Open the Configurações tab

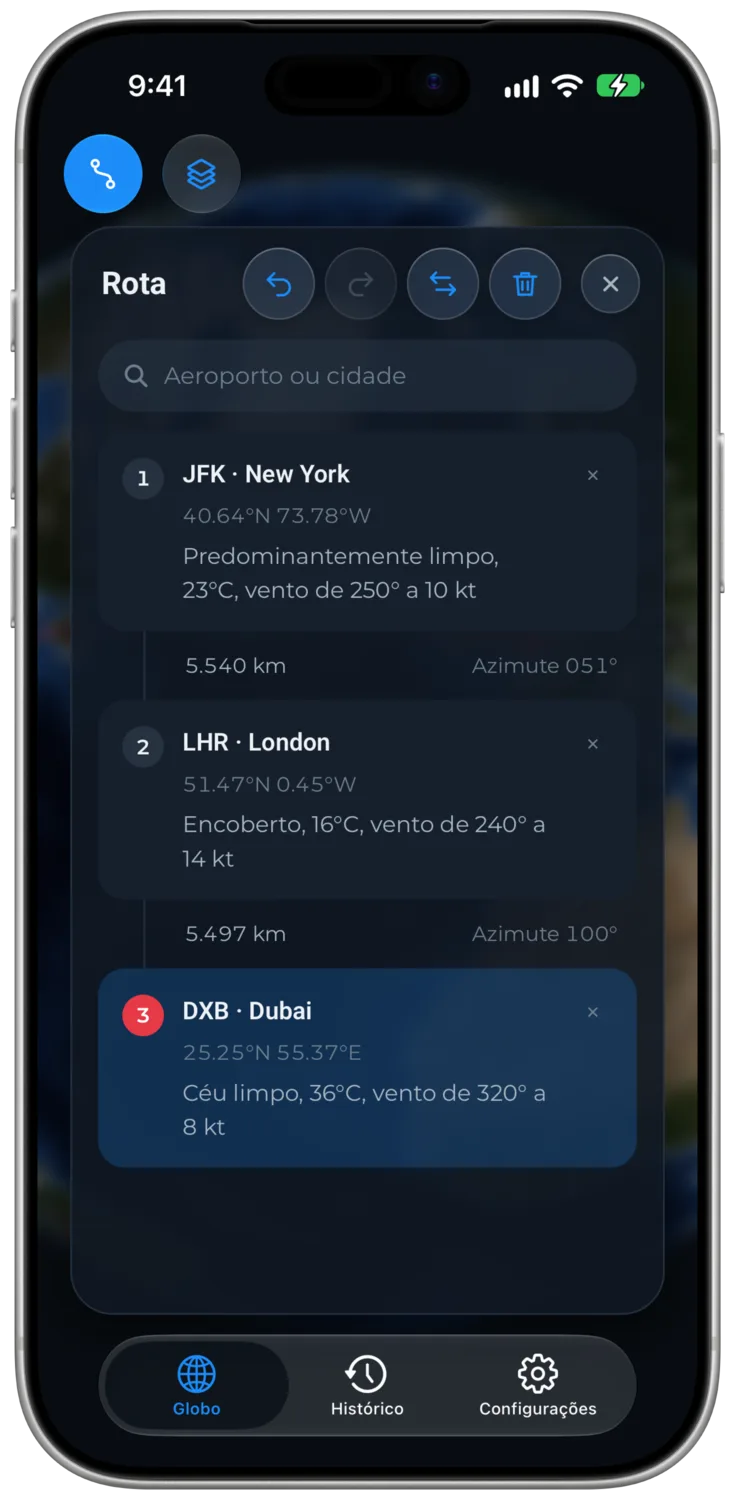[538, 1386]
